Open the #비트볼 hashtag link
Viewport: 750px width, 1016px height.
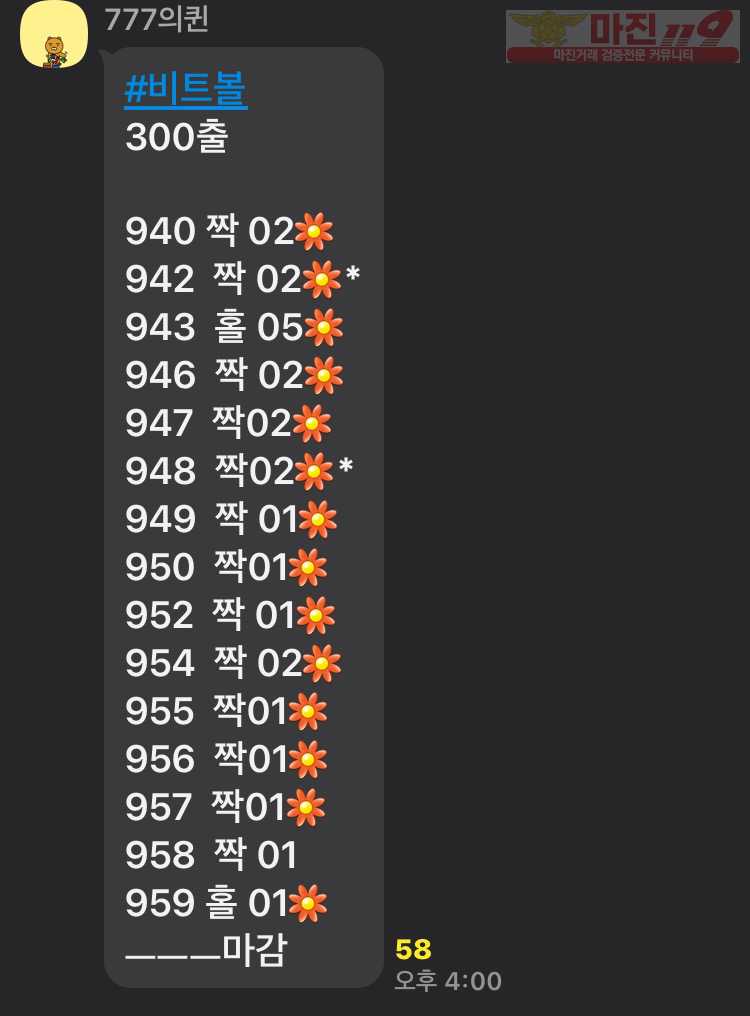pos(186,91)
